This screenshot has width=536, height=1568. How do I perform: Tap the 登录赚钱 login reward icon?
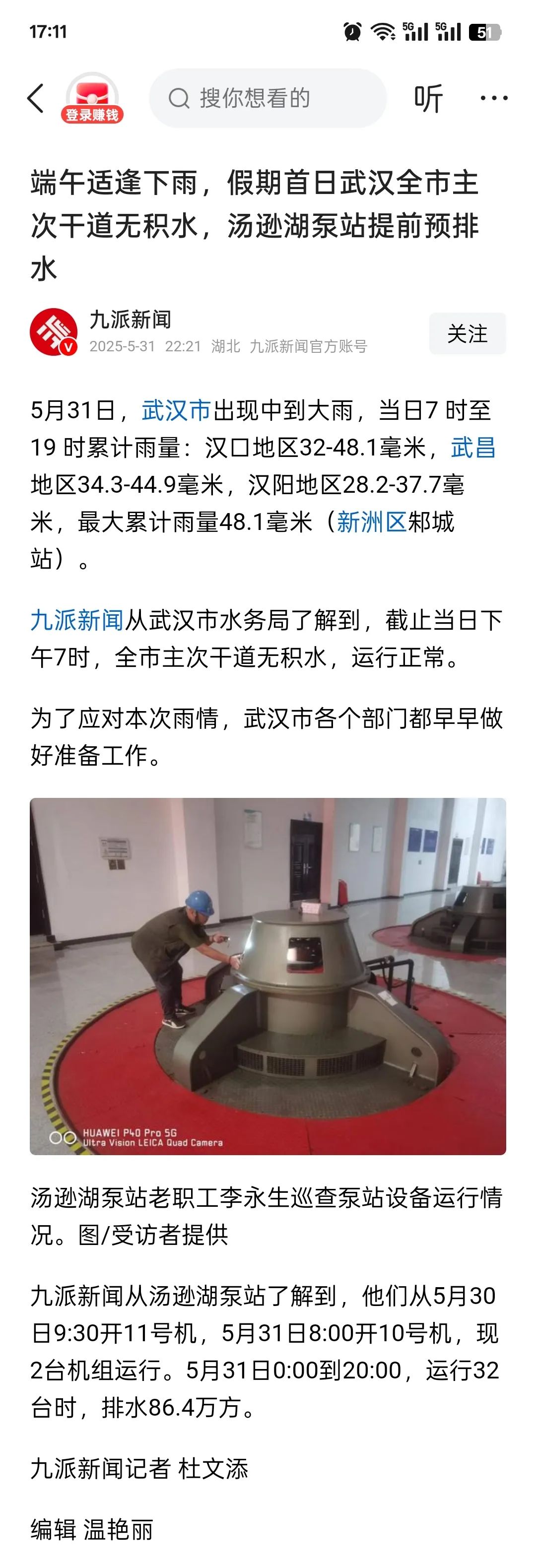pos(92,99)
